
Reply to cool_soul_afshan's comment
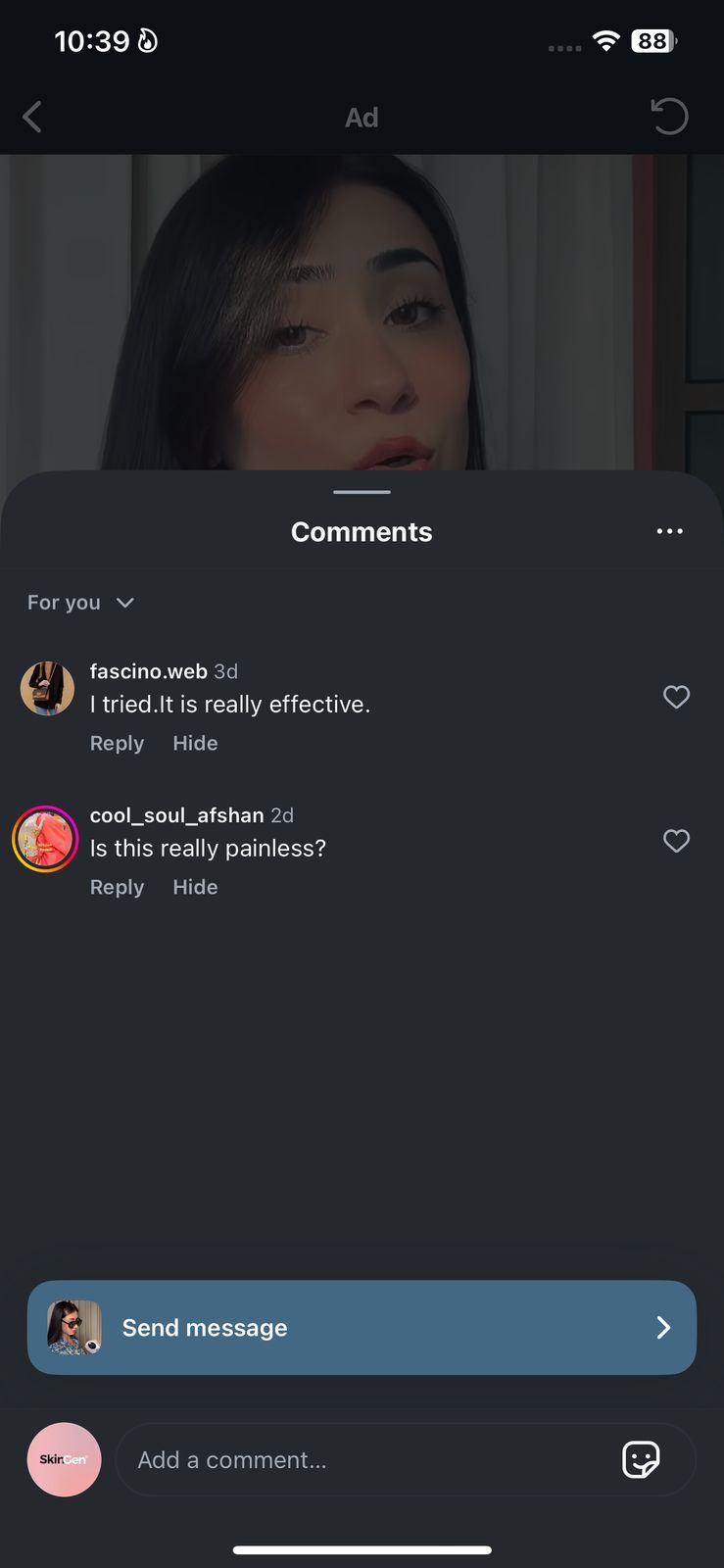click(117, 887)
